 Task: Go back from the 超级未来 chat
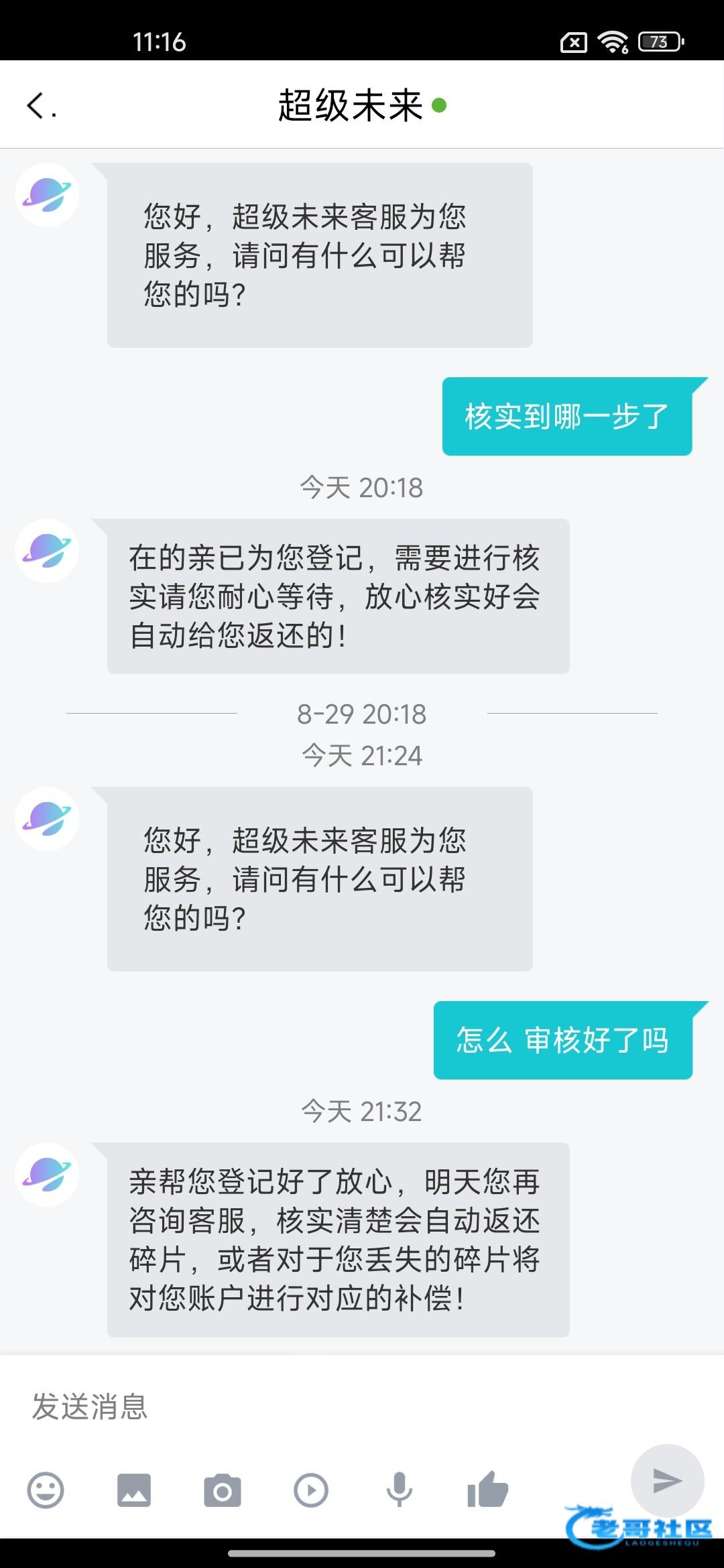point(36,106)
